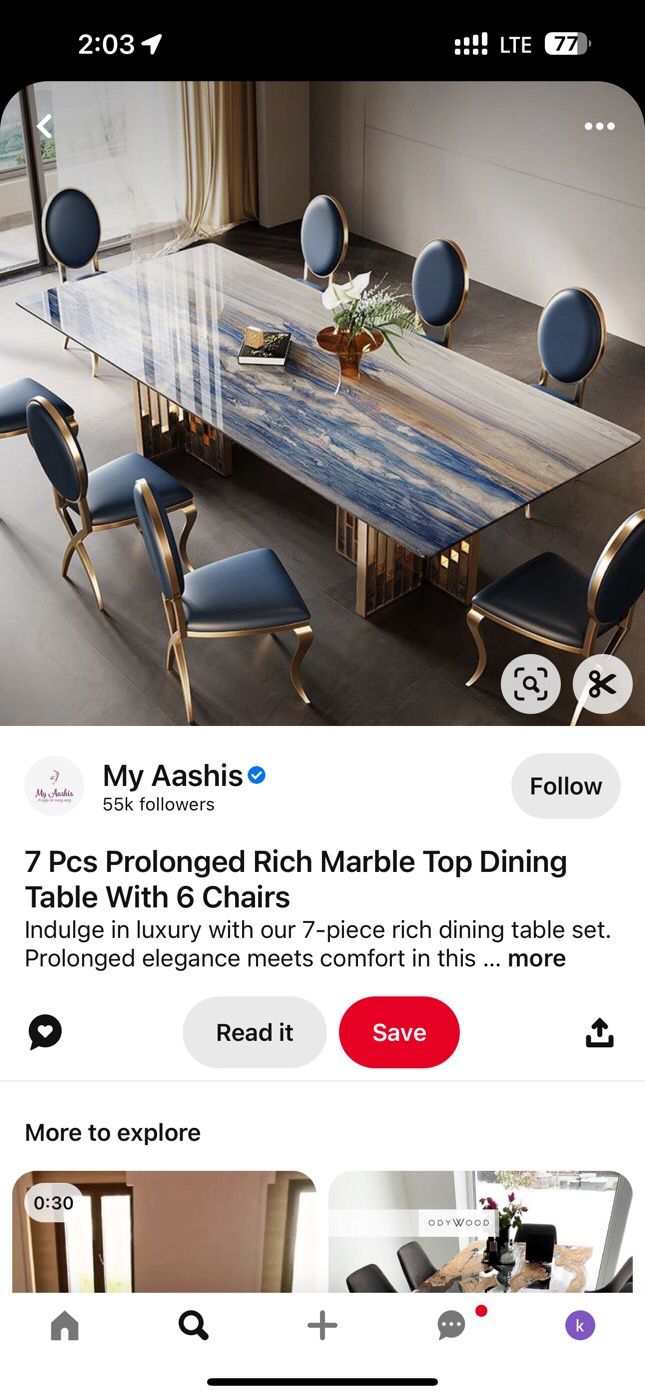This screenshot has height=1398, width=645.
Task: Open the messages tab
Action: click(452, 1326)
